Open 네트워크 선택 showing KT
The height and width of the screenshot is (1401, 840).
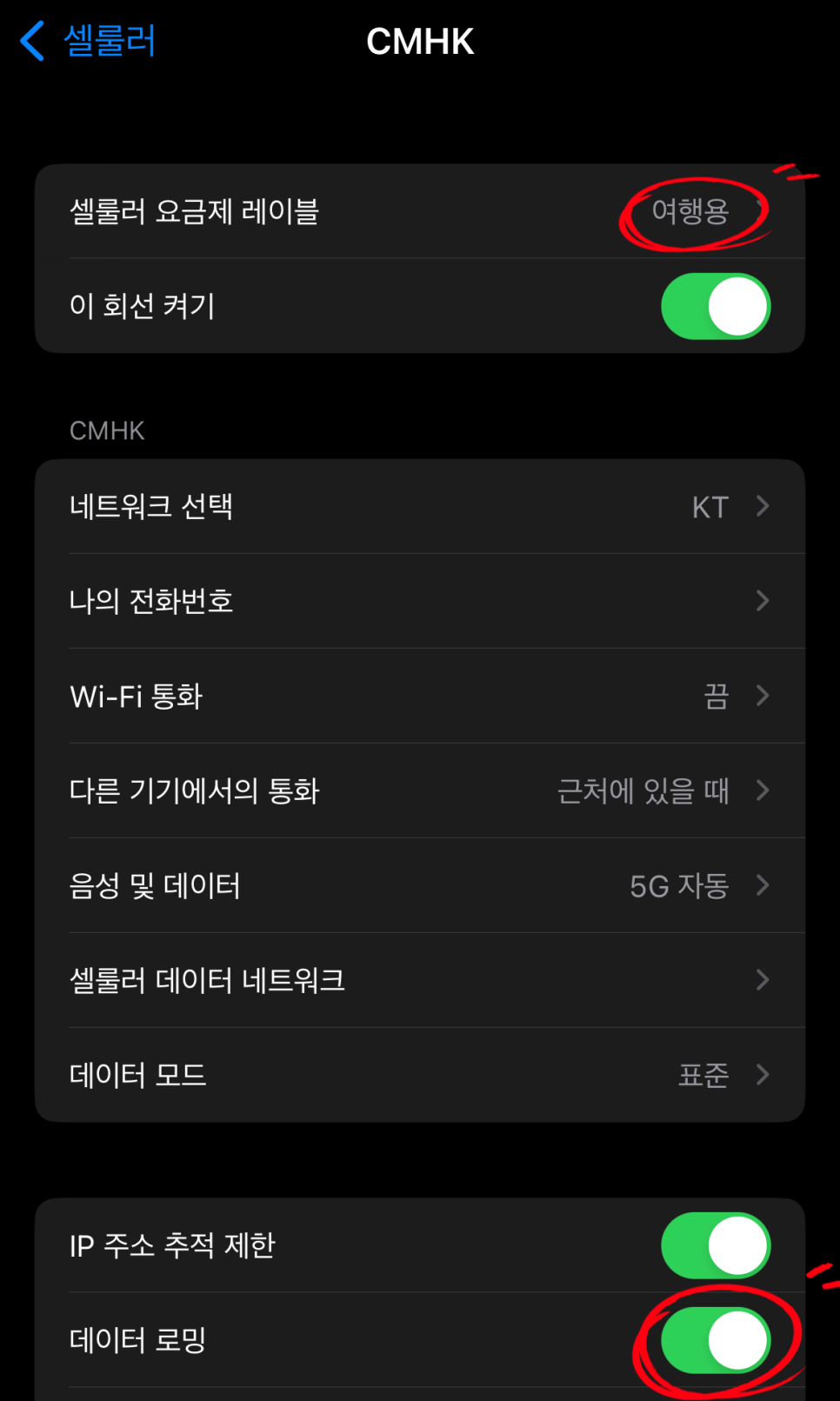[x=420, y=506]
